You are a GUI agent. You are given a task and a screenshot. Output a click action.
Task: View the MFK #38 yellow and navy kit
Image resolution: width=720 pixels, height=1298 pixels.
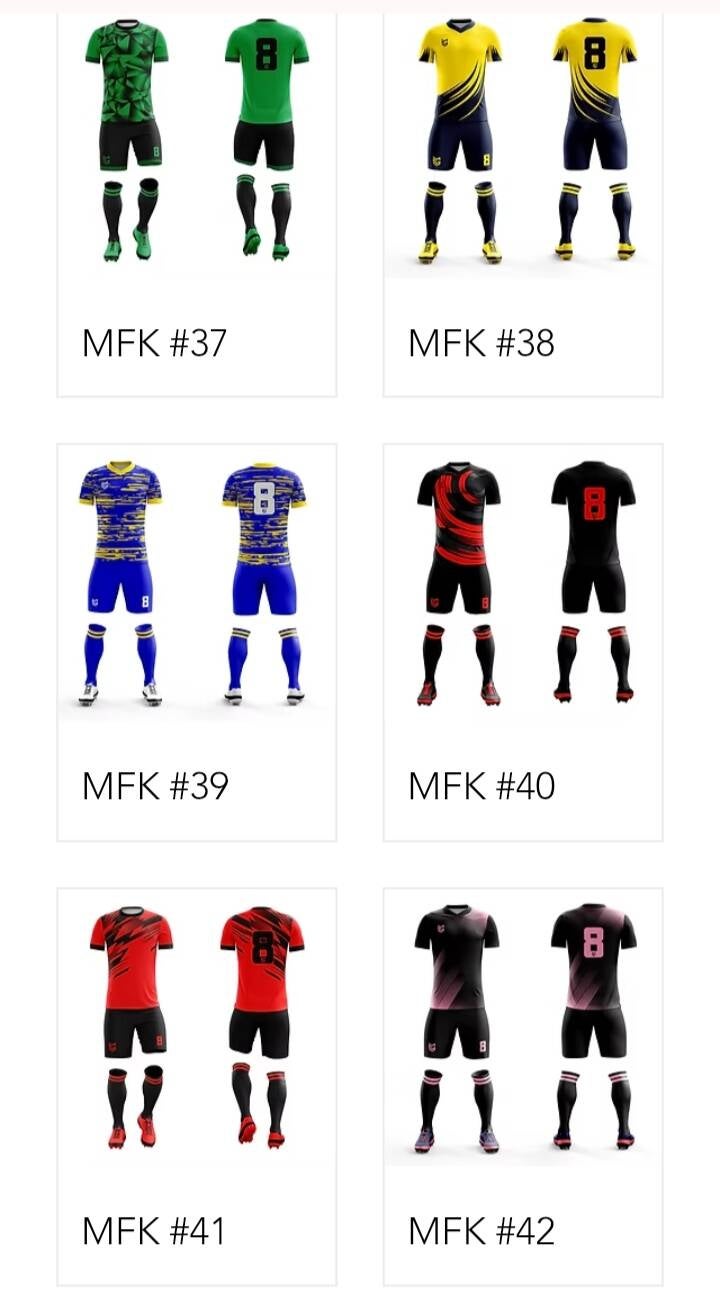tap(523, 200)
